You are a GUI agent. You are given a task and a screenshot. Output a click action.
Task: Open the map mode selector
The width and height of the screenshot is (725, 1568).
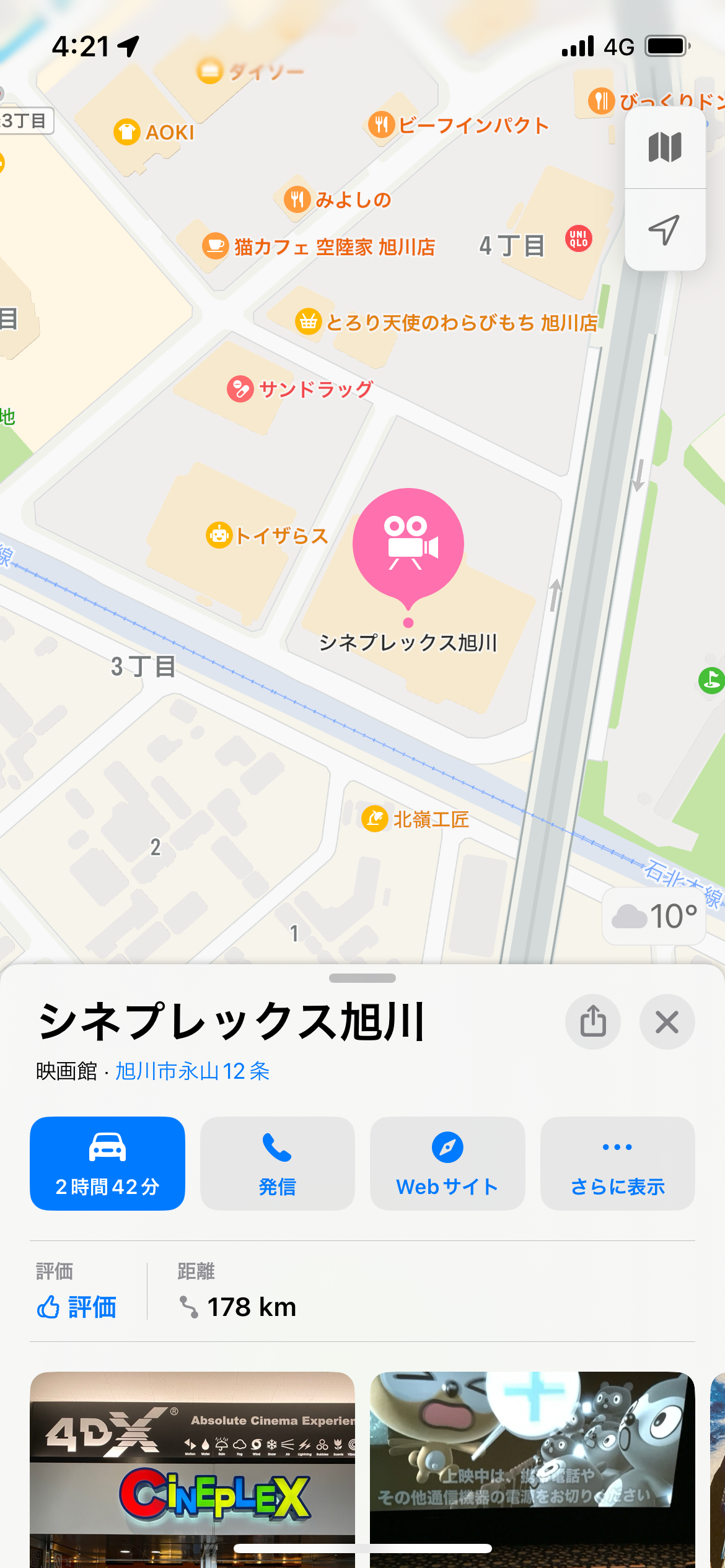click(x=665, y=148)
